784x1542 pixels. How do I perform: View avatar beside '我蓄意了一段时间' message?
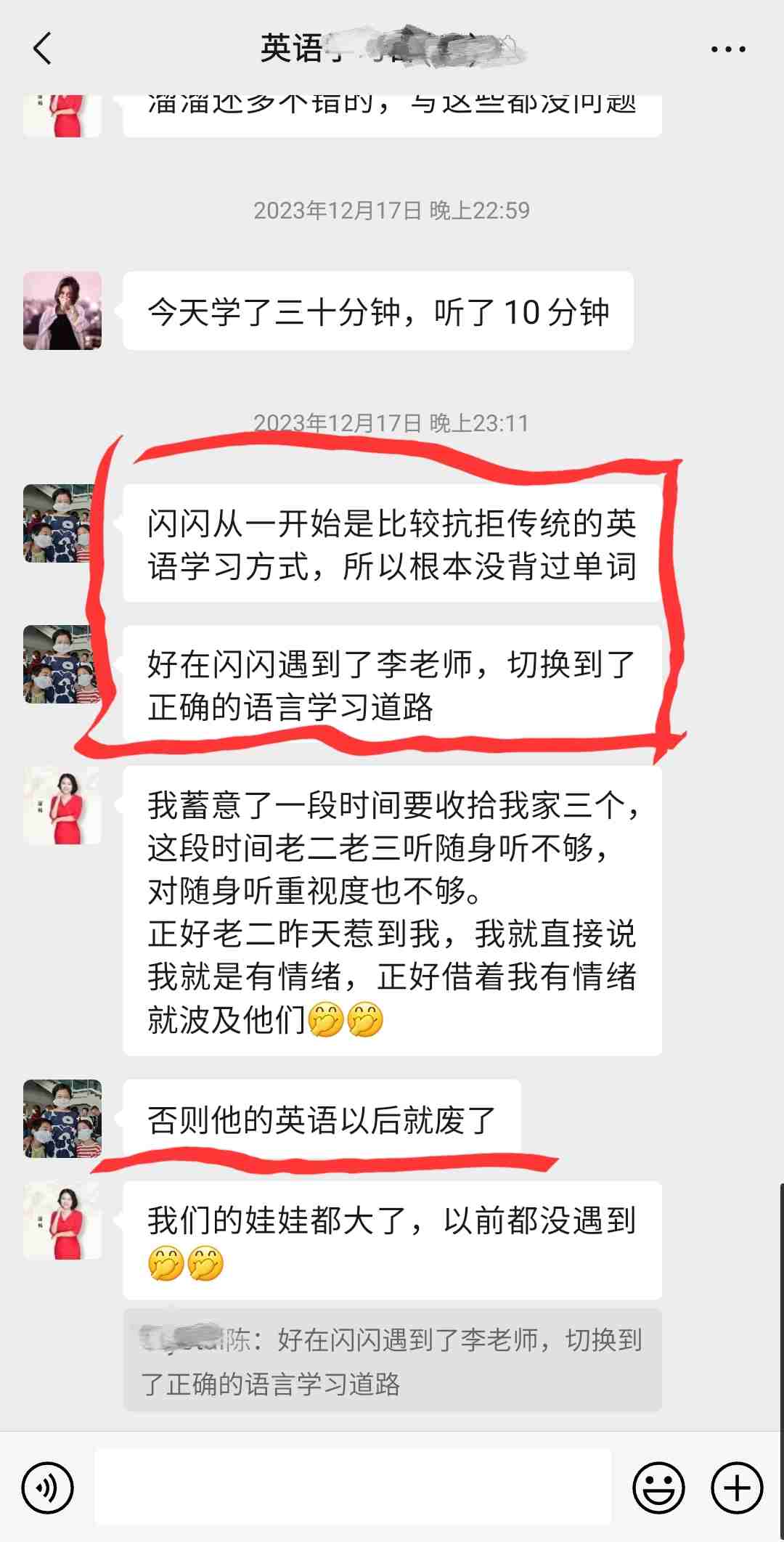[62, 805]
